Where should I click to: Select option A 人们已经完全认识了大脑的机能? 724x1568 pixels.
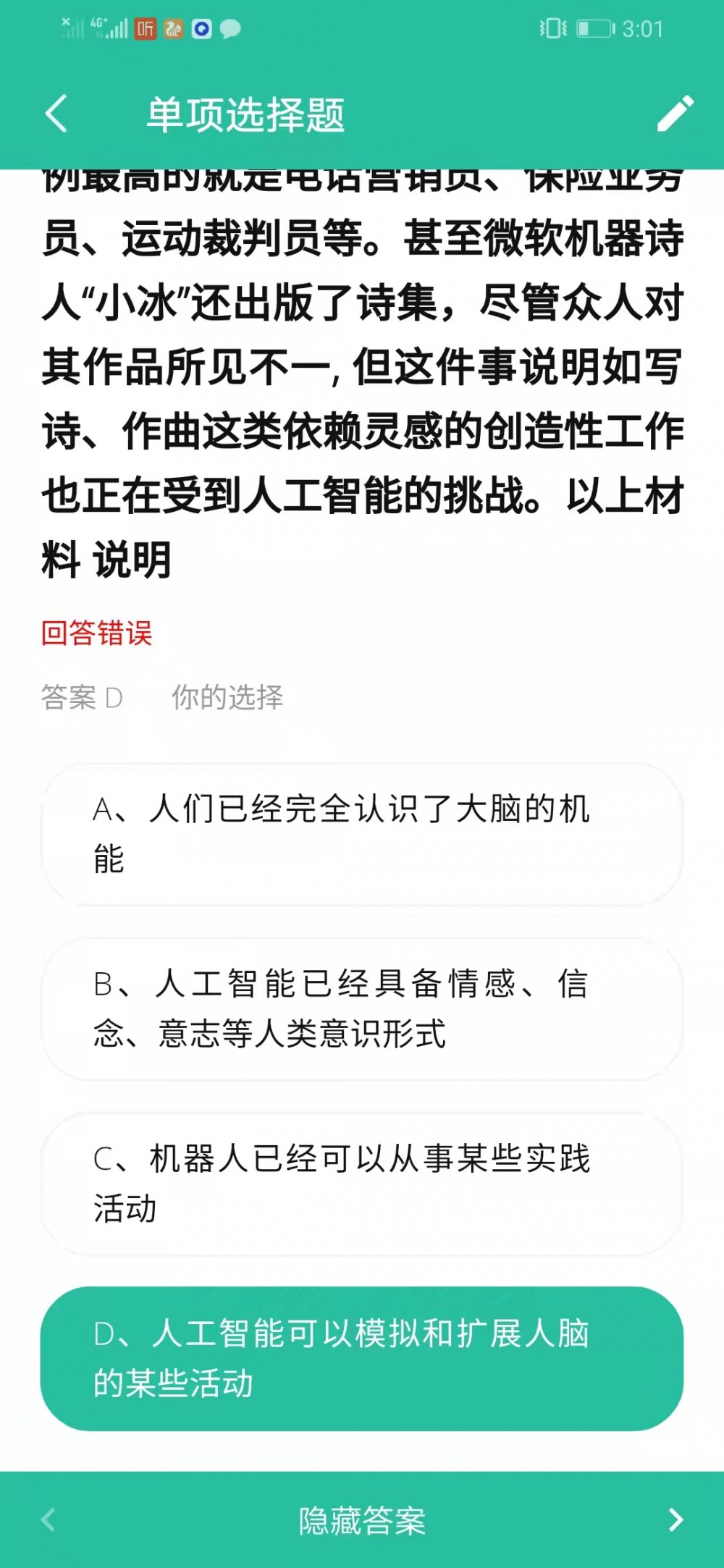coord(361,834)
